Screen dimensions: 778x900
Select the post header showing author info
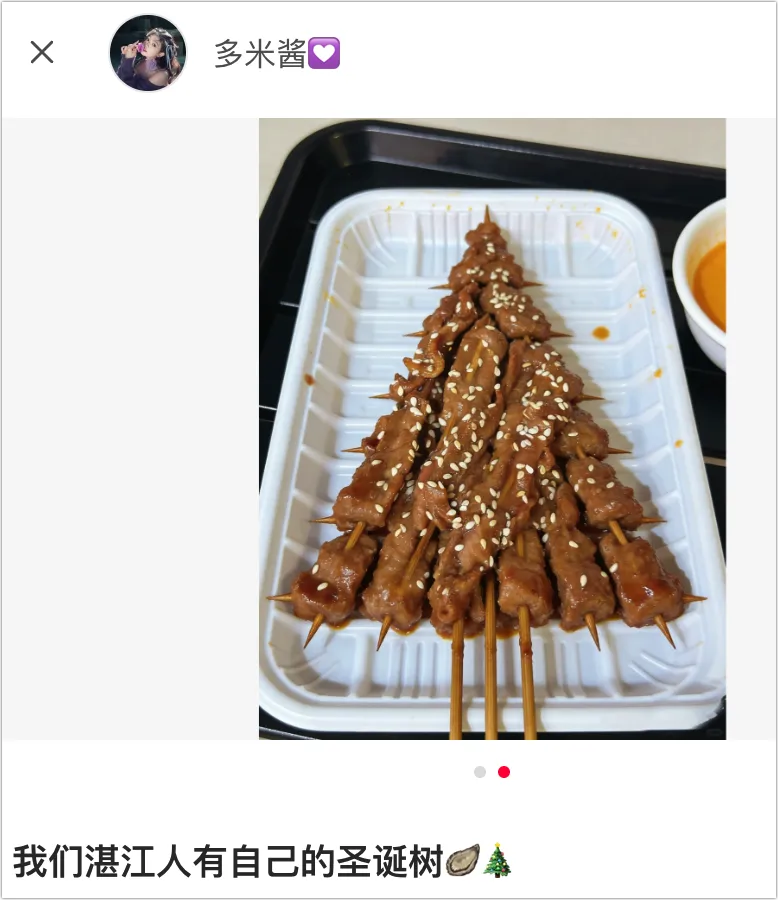[x=300, y=53]
